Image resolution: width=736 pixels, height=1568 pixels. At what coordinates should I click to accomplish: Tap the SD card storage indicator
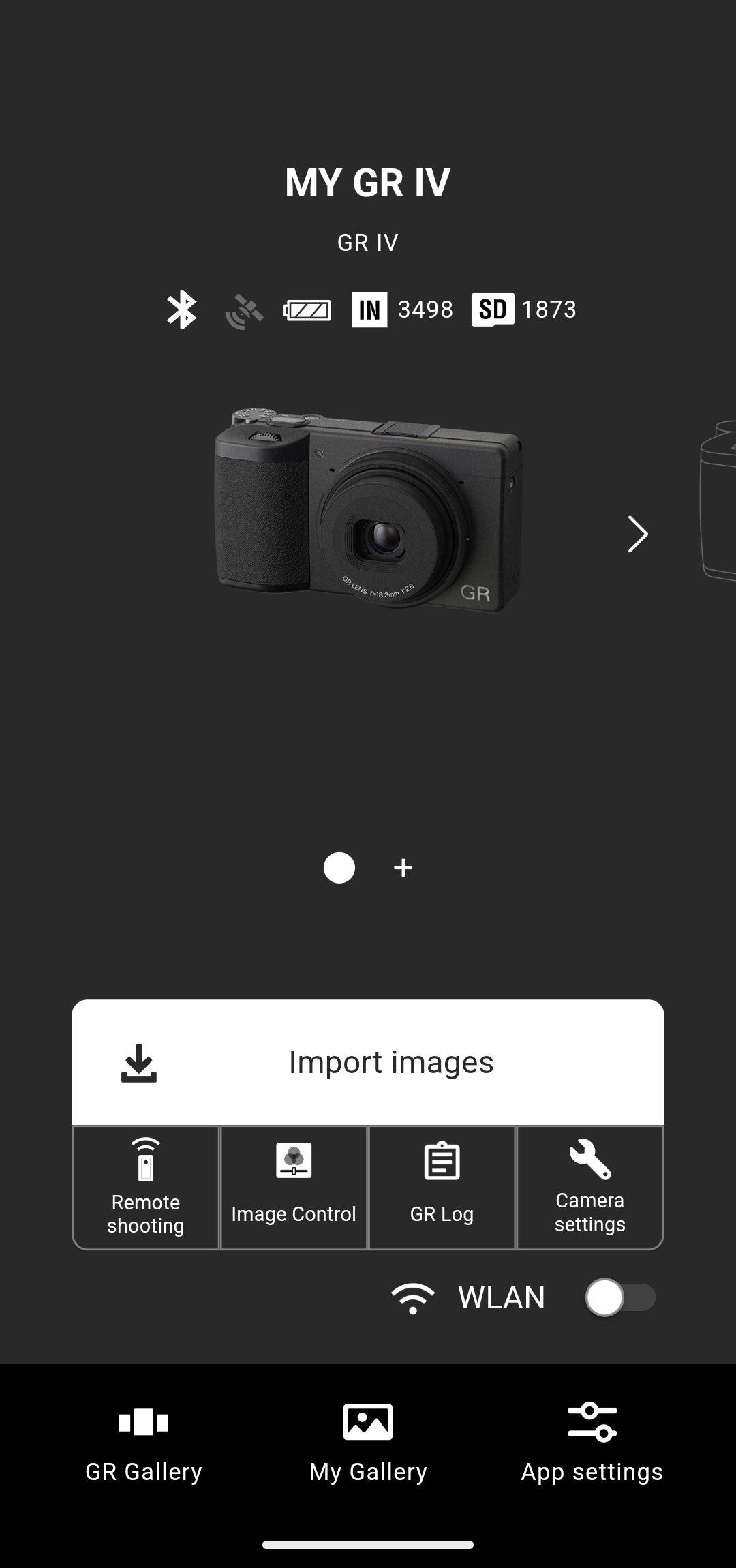click(494, 310)
